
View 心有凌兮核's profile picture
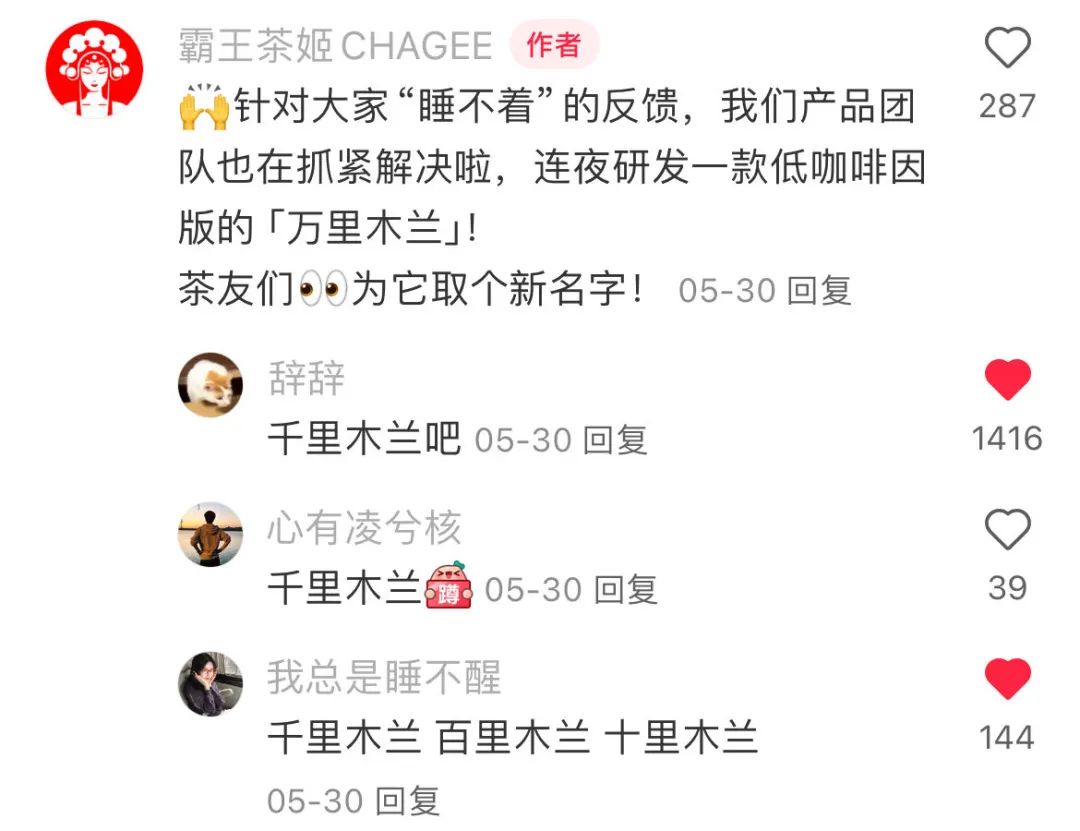(210, 534)
